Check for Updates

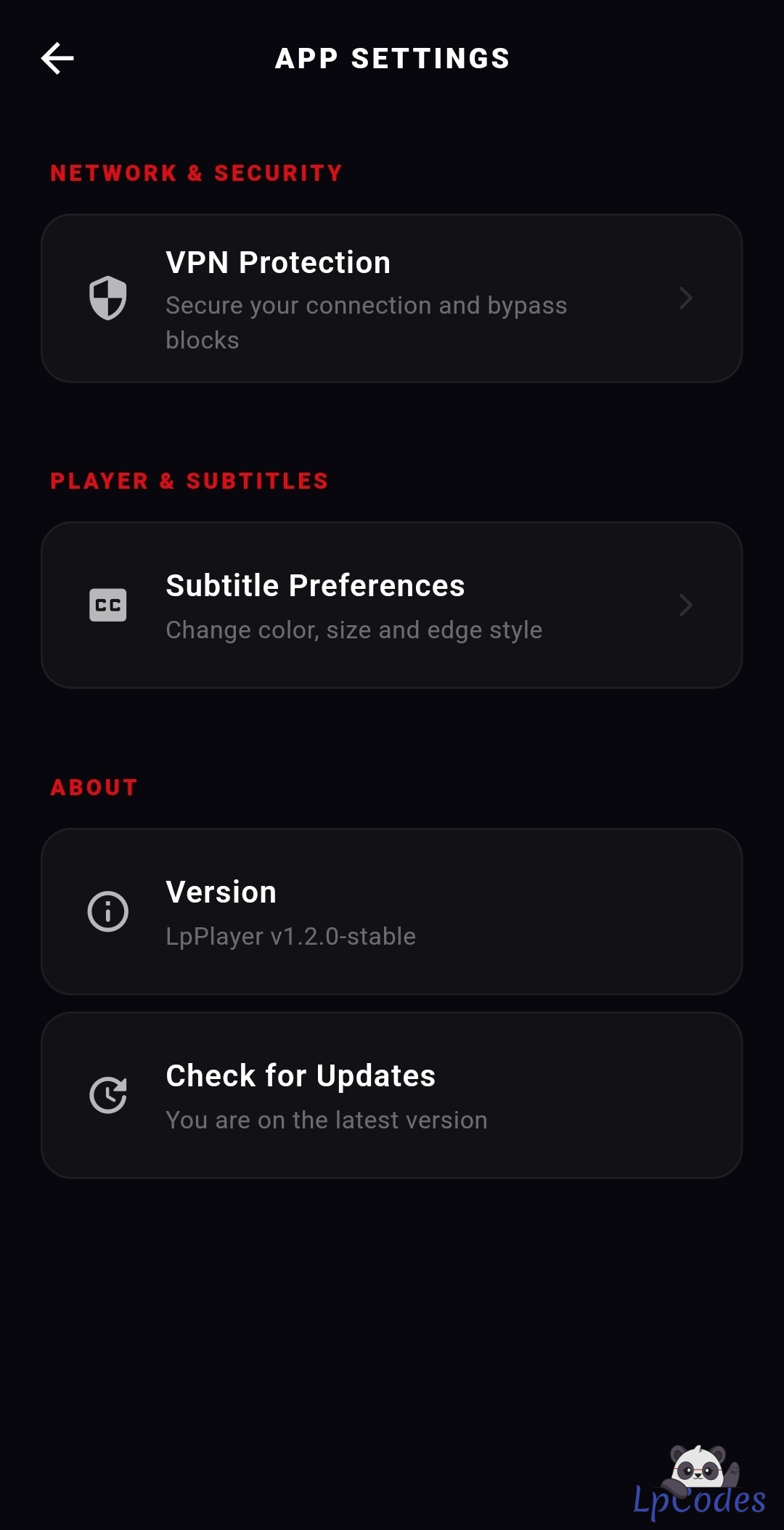coord(392,1096)
